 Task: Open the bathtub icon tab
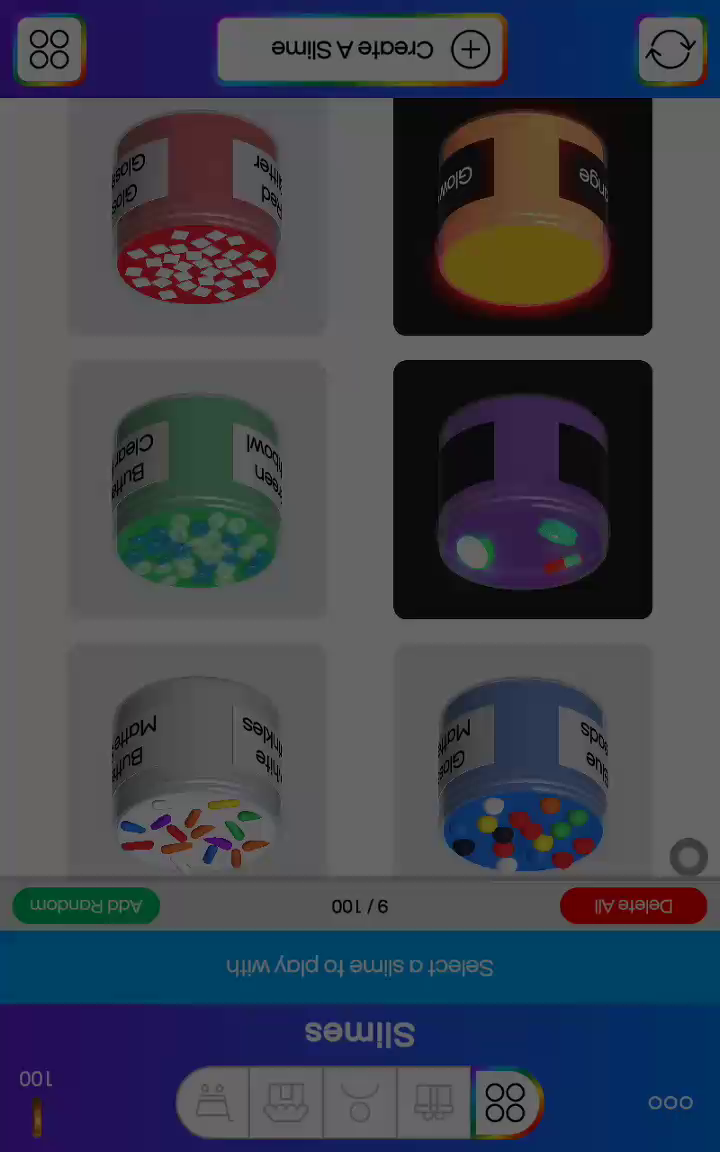213,1102
